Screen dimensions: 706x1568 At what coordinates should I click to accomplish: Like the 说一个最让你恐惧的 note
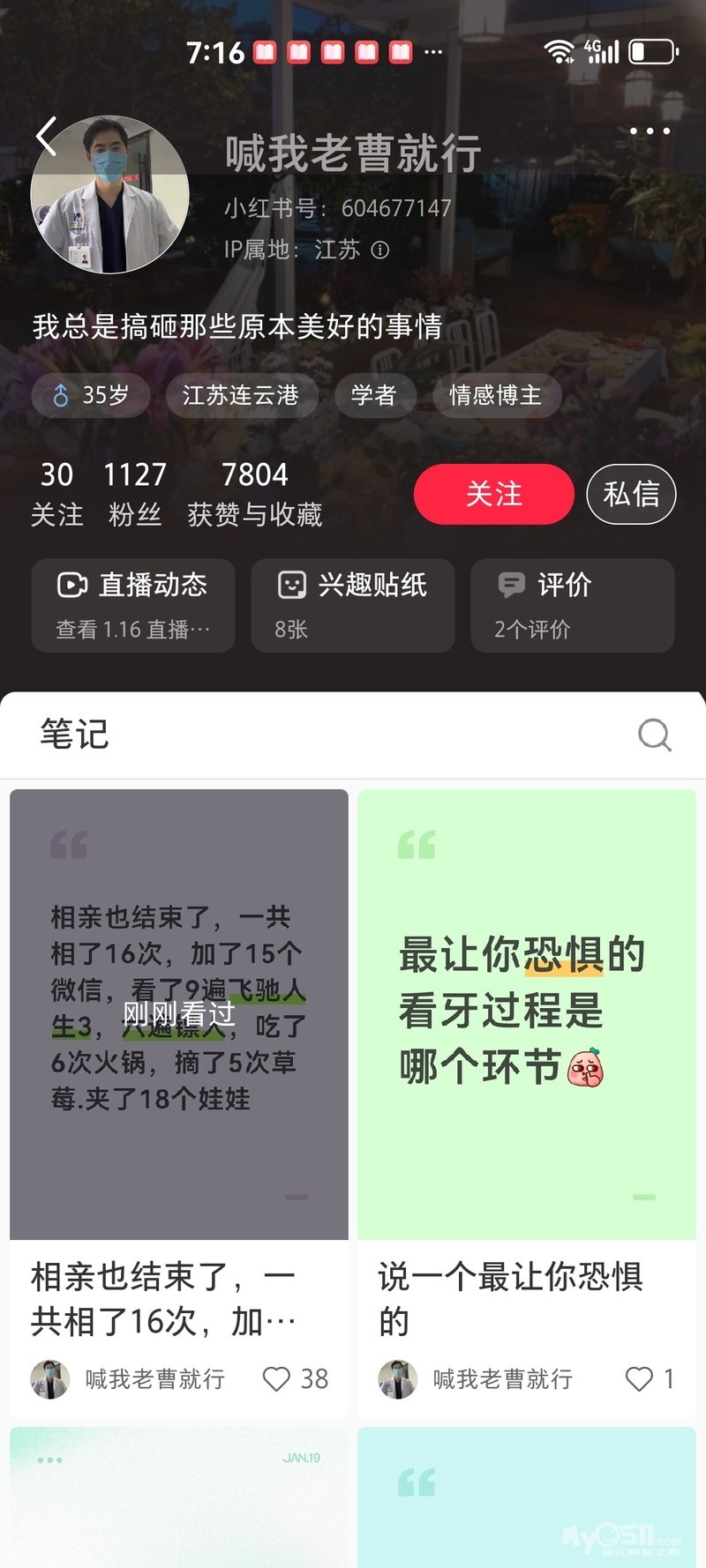pyautogui.click(x=639, y=1378)
